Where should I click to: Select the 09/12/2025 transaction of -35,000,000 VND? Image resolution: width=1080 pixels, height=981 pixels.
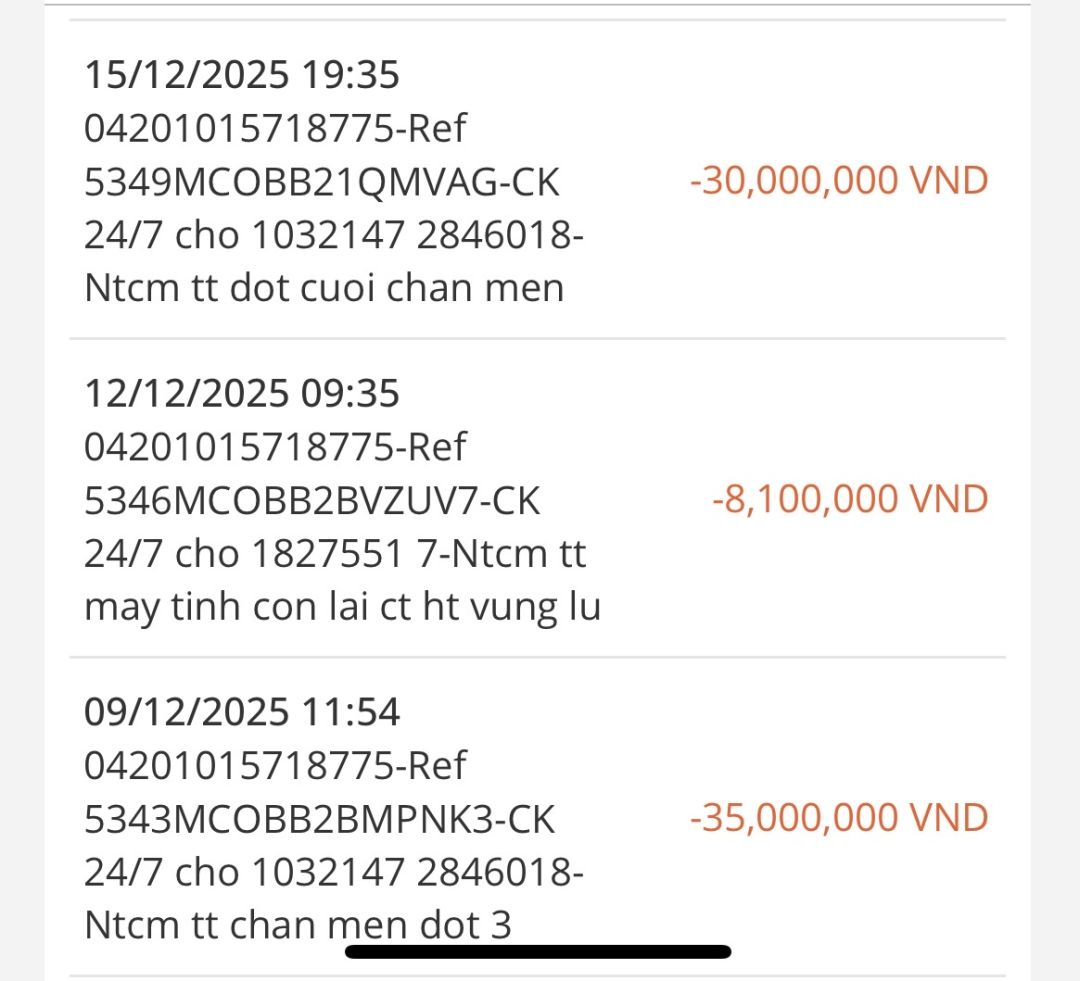click(536, 818)
